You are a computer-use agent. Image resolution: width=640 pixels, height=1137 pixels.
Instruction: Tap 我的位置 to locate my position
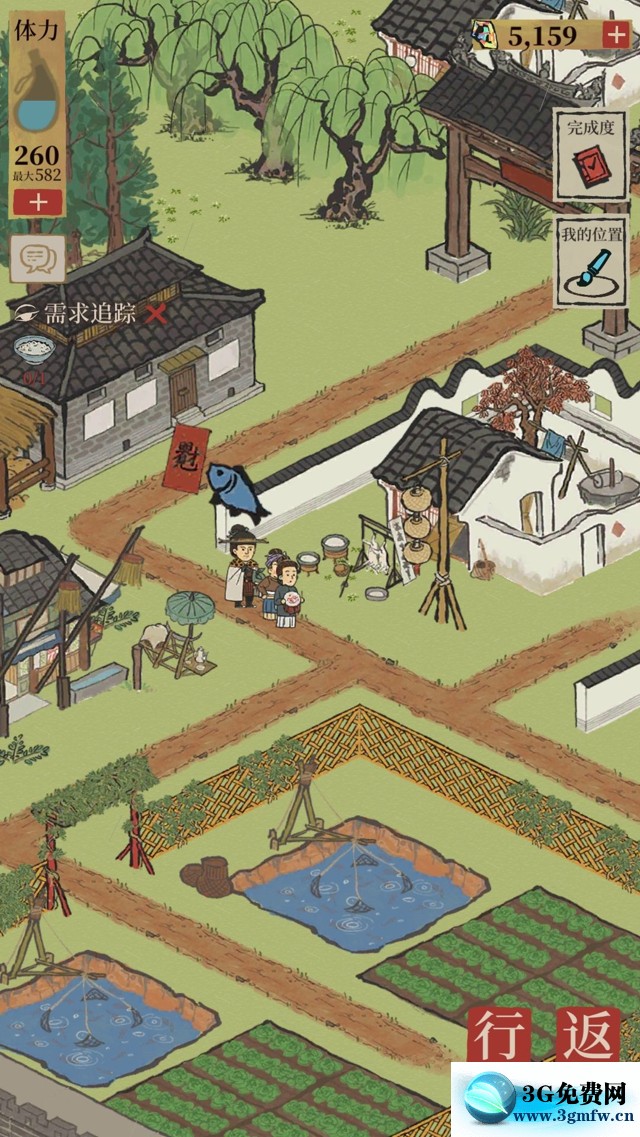pos(590,262)
